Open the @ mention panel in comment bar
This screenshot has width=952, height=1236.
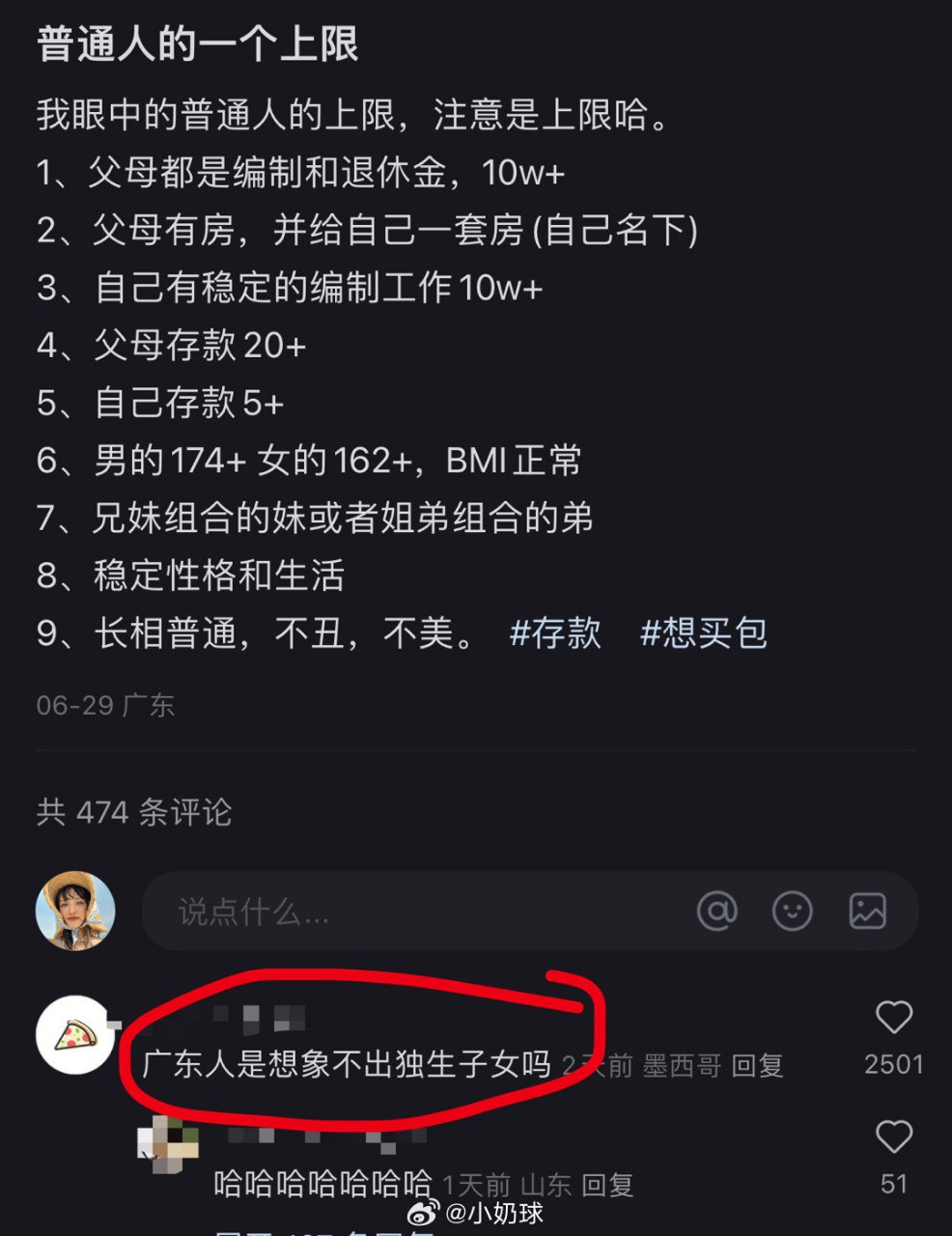click(x=716, y=911)
